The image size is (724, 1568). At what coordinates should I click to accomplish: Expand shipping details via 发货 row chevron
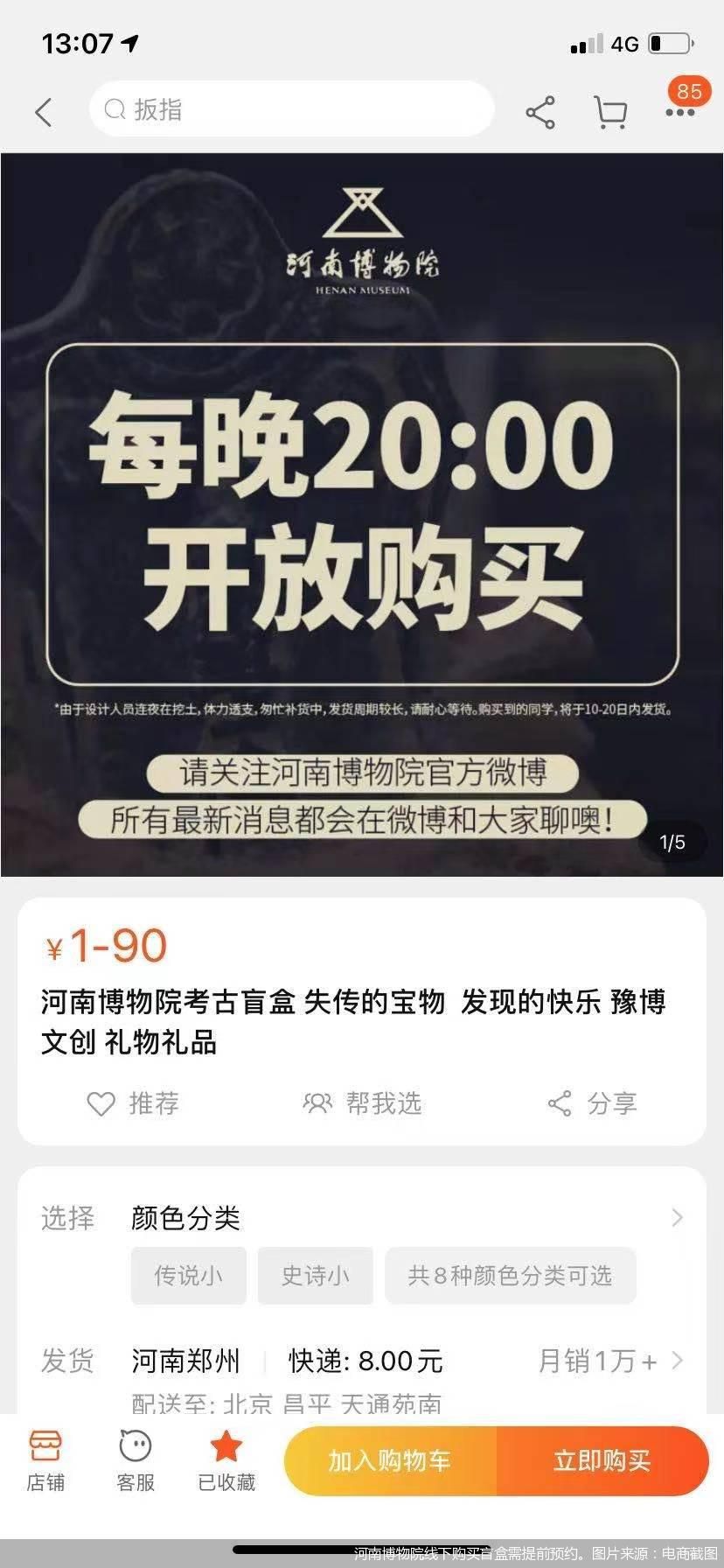tap(678, 1361)
